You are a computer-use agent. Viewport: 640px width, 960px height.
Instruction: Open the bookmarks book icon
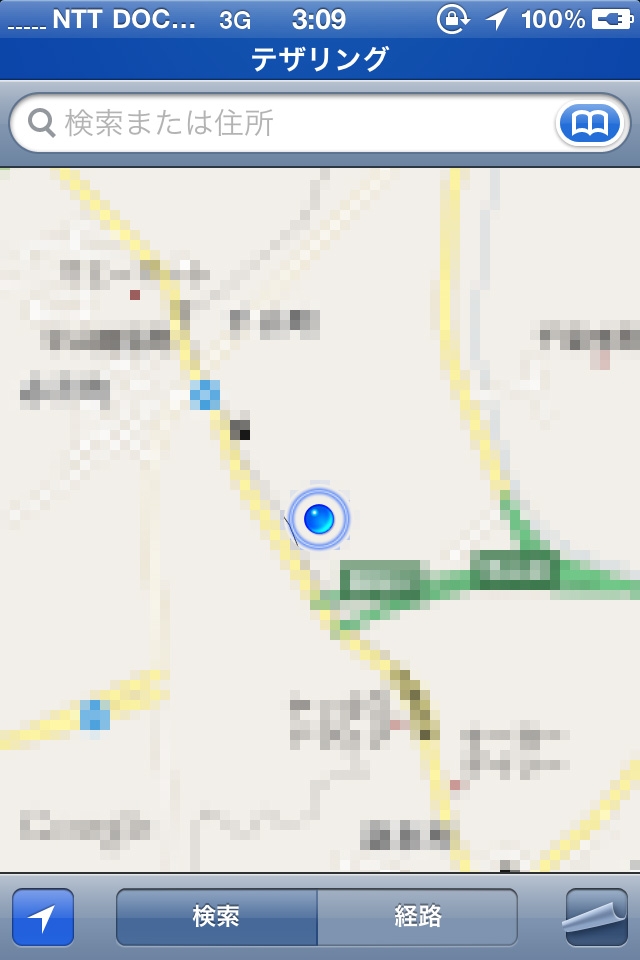[x=590, y=124]
